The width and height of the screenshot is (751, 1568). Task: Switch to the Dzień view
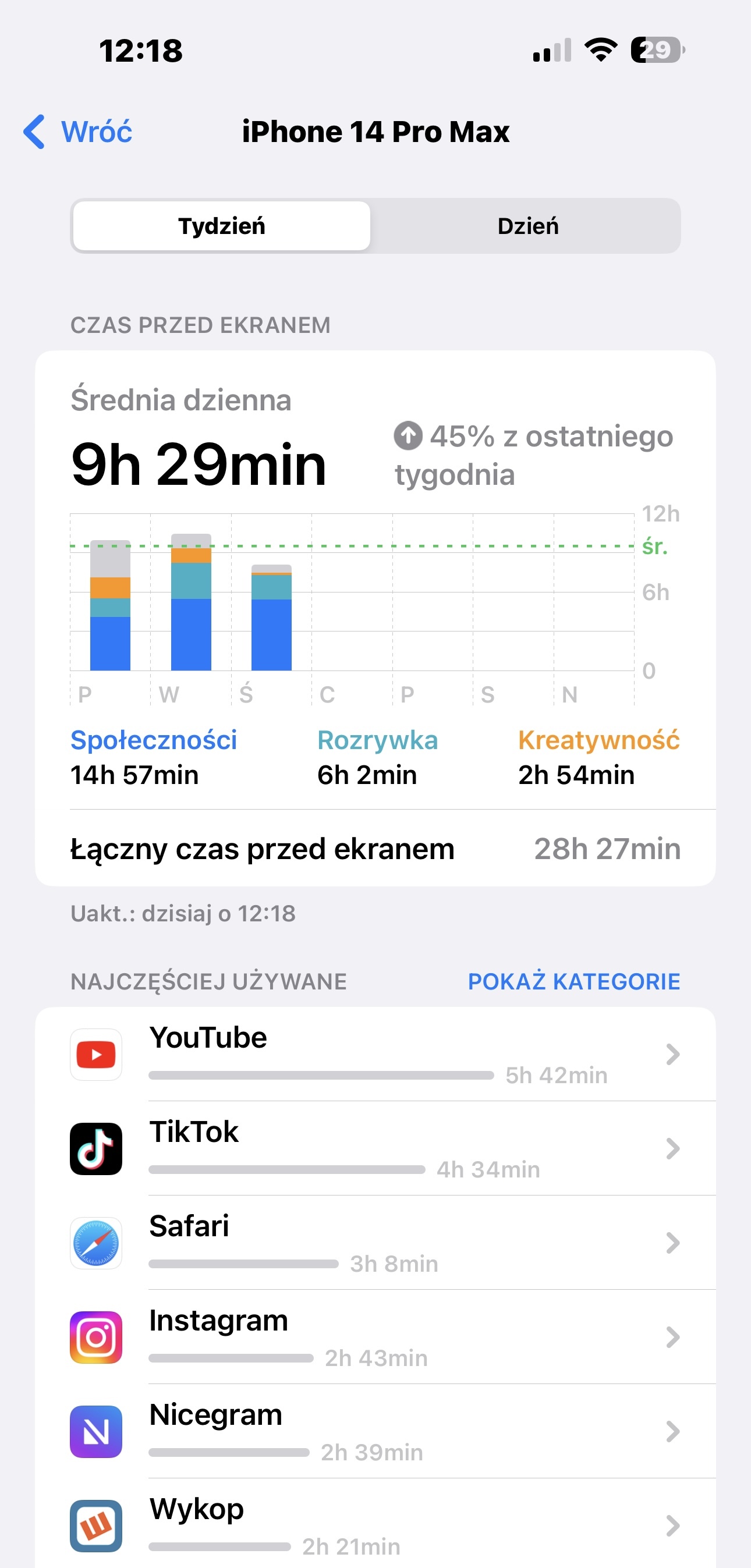527,226
